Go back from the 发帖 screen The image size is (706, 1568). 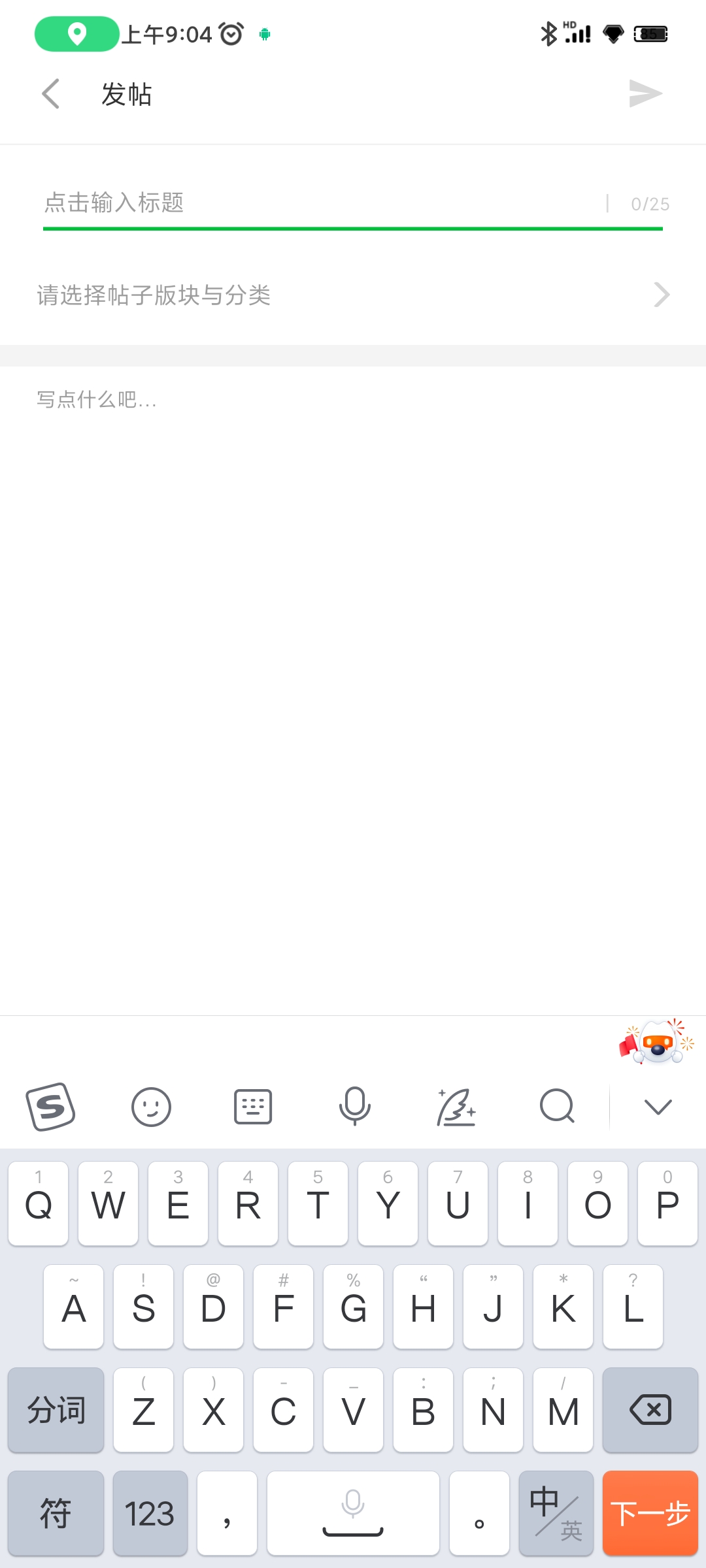click(51, 94)
